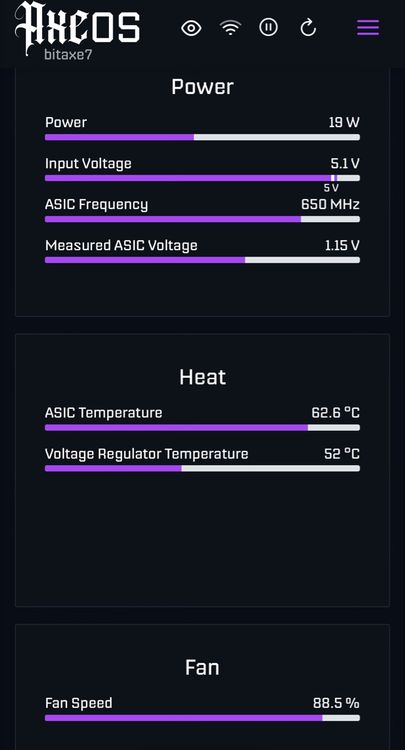Image resolution: width=405 pixels, height=750 pixels.
Task: Open the purple hamburger menu
Action: coord(368,28)
